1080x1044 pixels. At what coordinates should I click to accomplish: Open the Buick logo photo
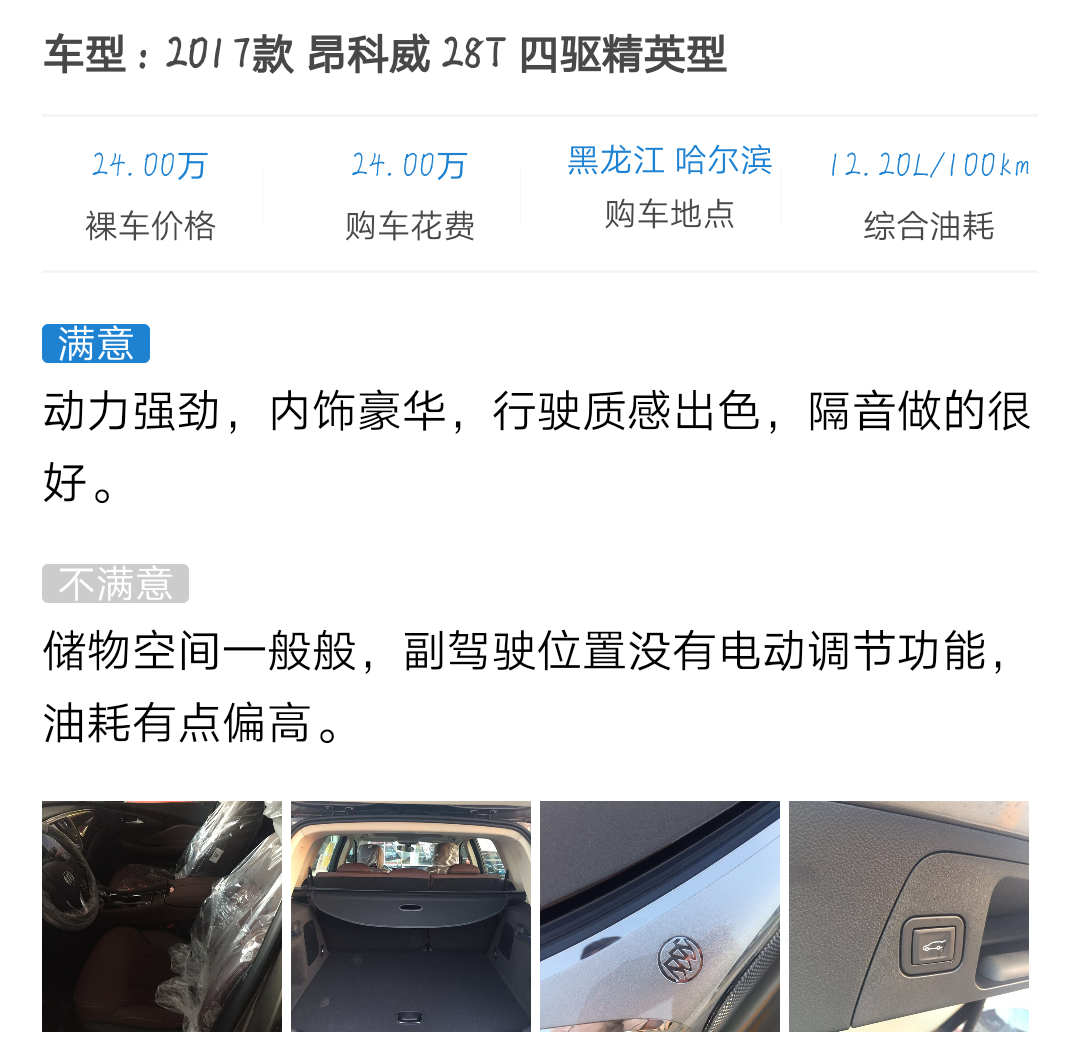[660, 915]
